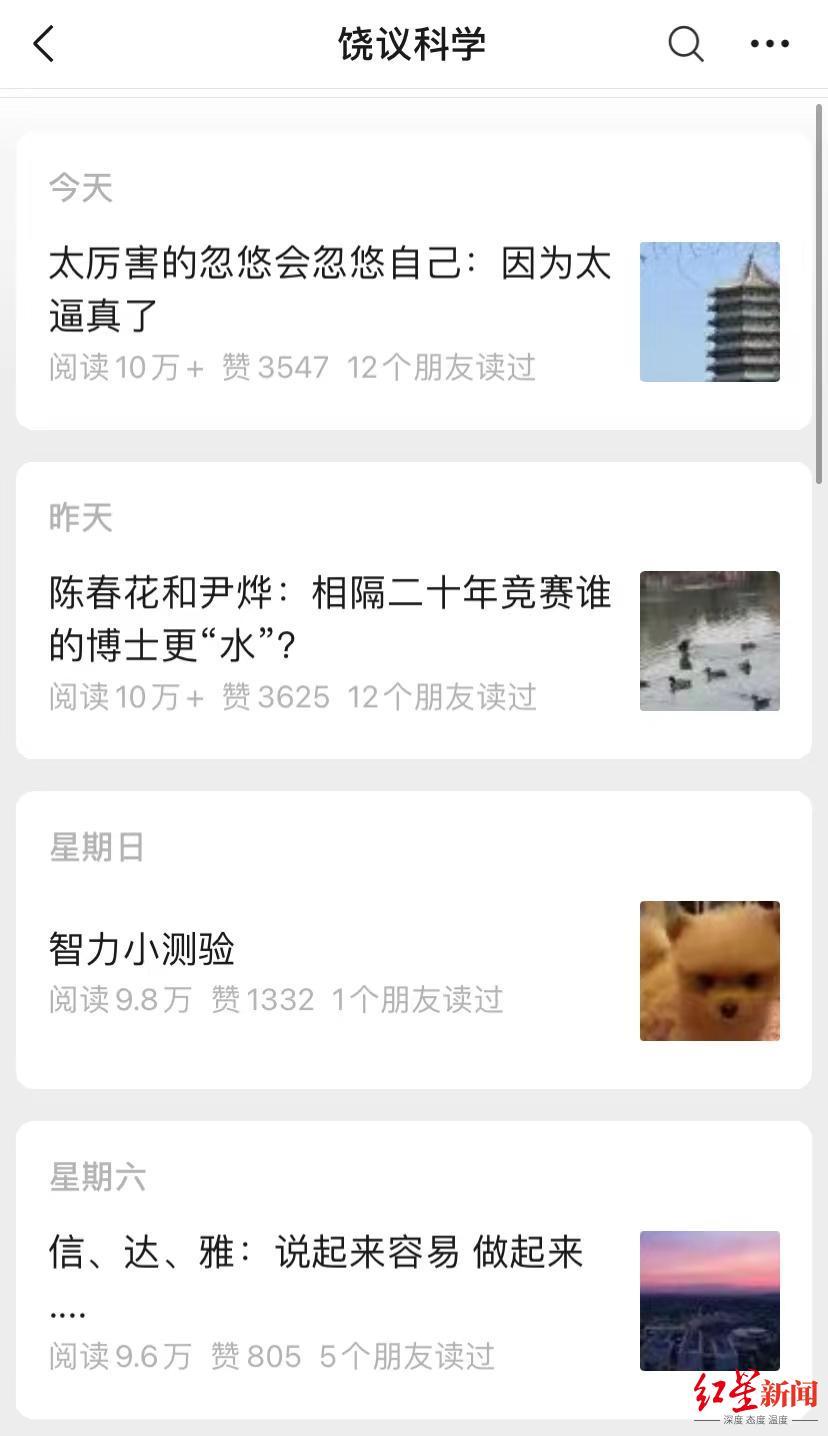Open the 智力小测验 article
This screenshot has height=1436, width=828.
(x=141, y=952)
